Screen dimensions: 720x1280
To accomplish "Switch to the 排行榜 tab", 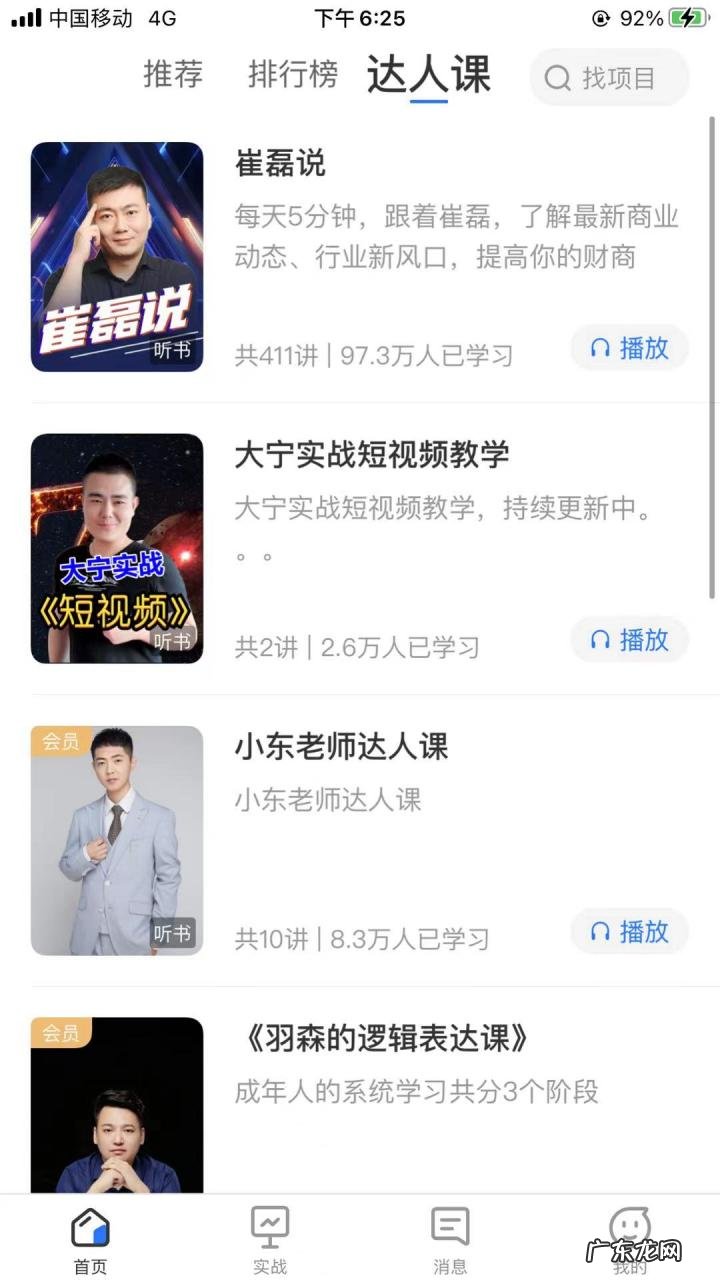I will pyautogui.click(x=292, y=75).
